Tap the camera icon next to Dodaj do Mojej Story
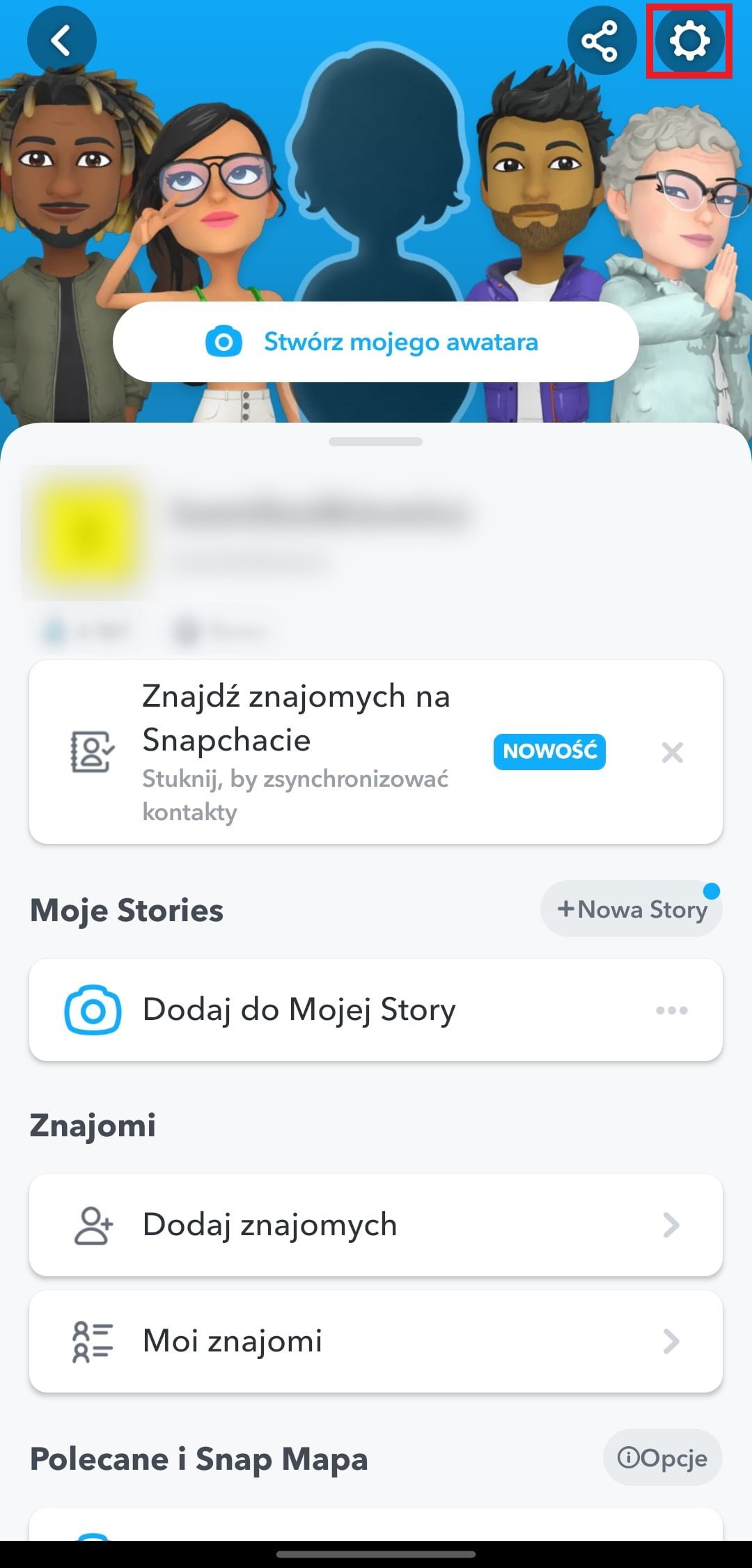Image resolution: width=752 pixels, height=1568 pixels. 91,1010
